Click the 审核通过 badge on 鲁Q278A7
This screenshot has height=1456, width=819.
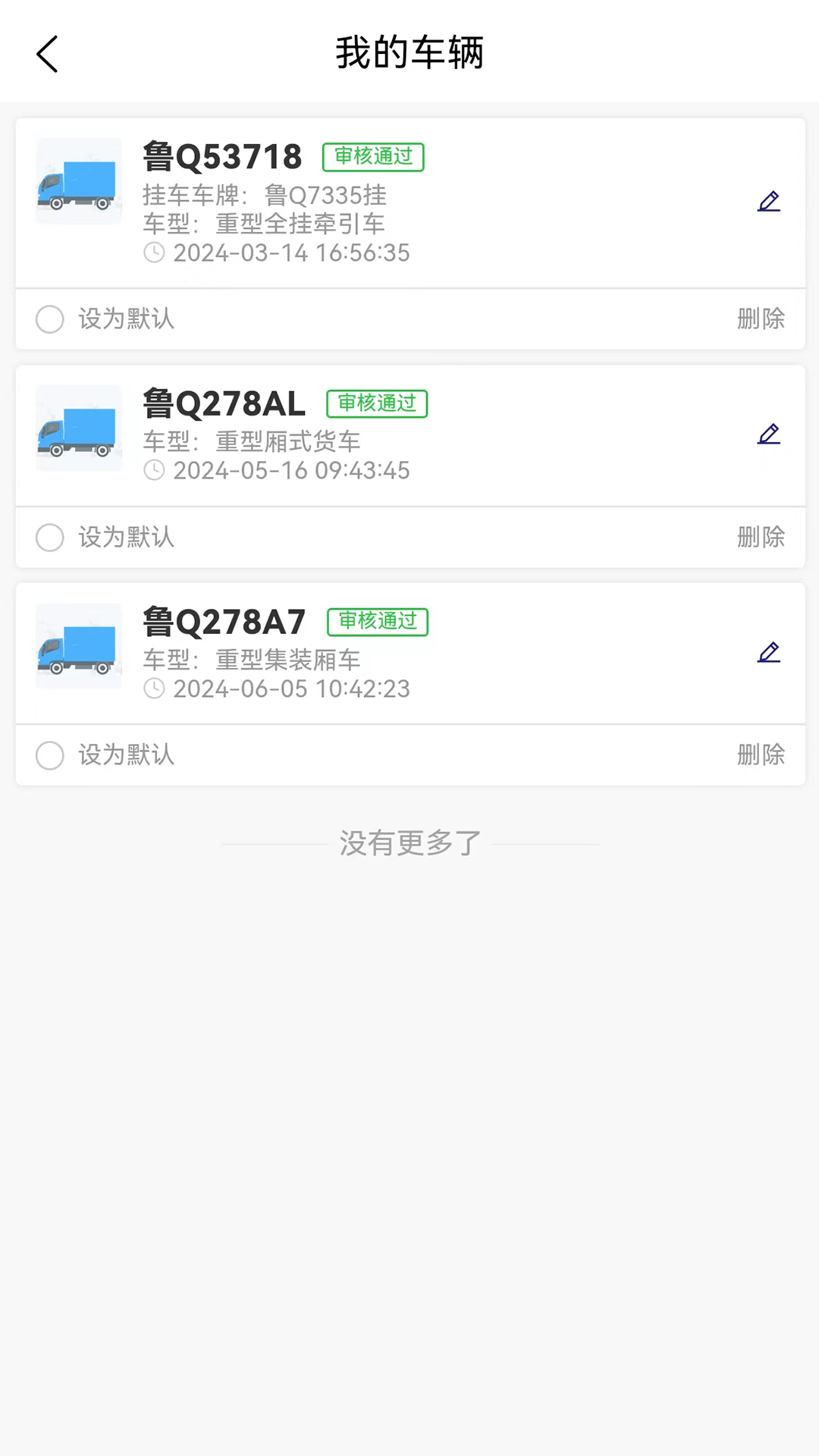point(377,621)
